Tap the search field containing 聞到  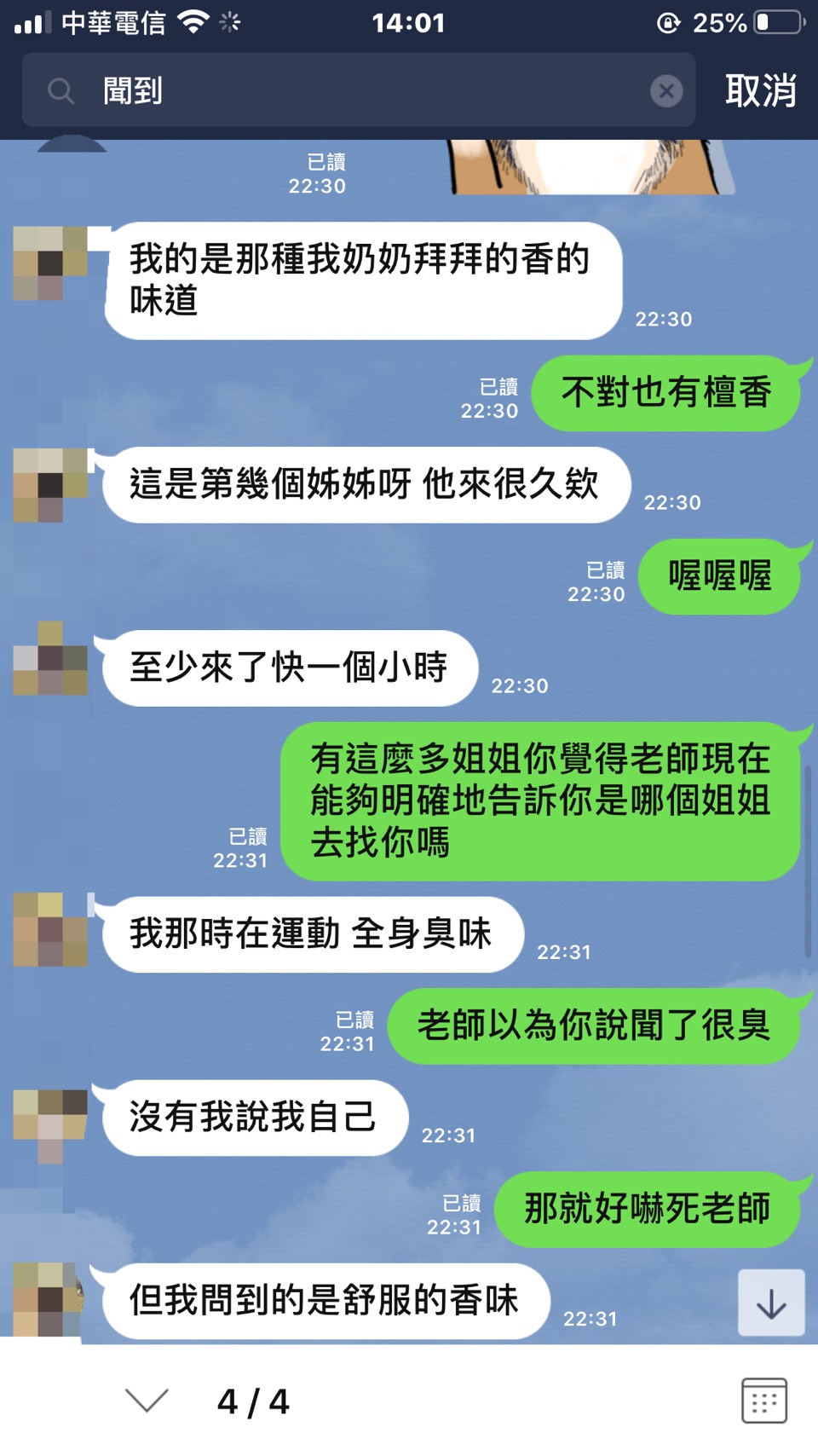point(358,90)
